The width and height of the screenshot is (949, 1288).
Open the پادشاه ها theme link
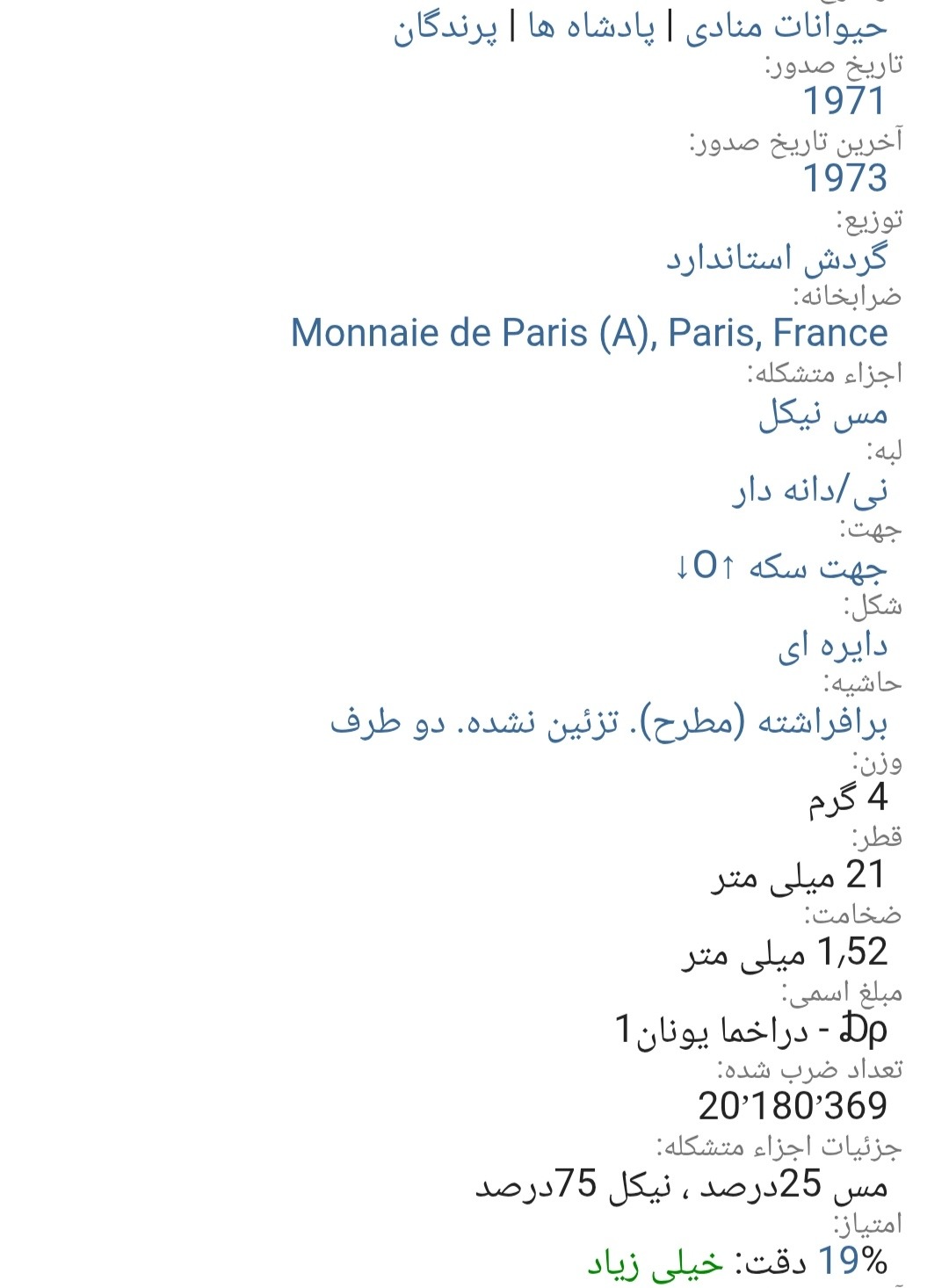[x=591, y=27]
